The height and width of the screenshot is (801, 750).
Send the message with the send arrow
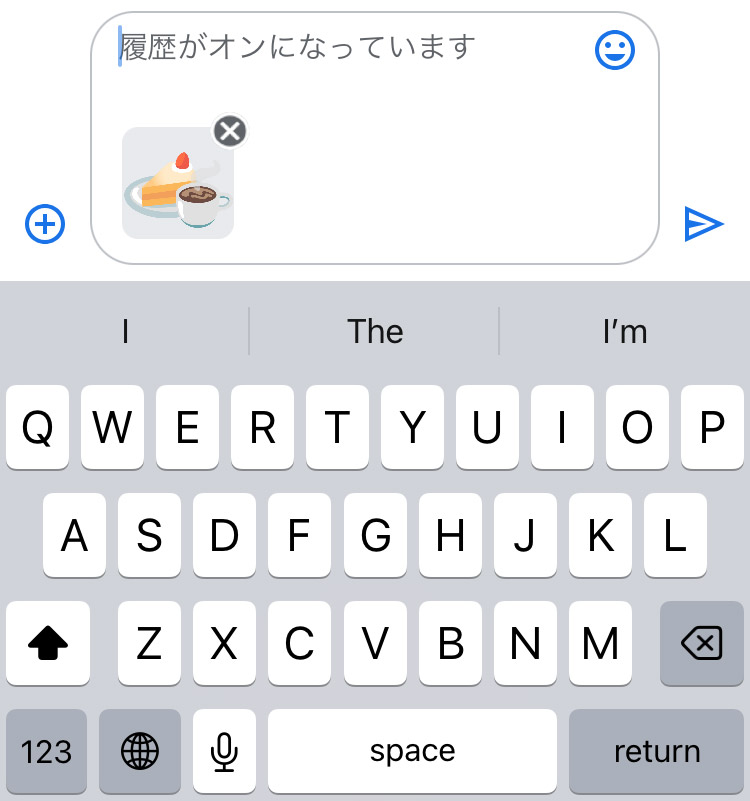pos(704,223)
